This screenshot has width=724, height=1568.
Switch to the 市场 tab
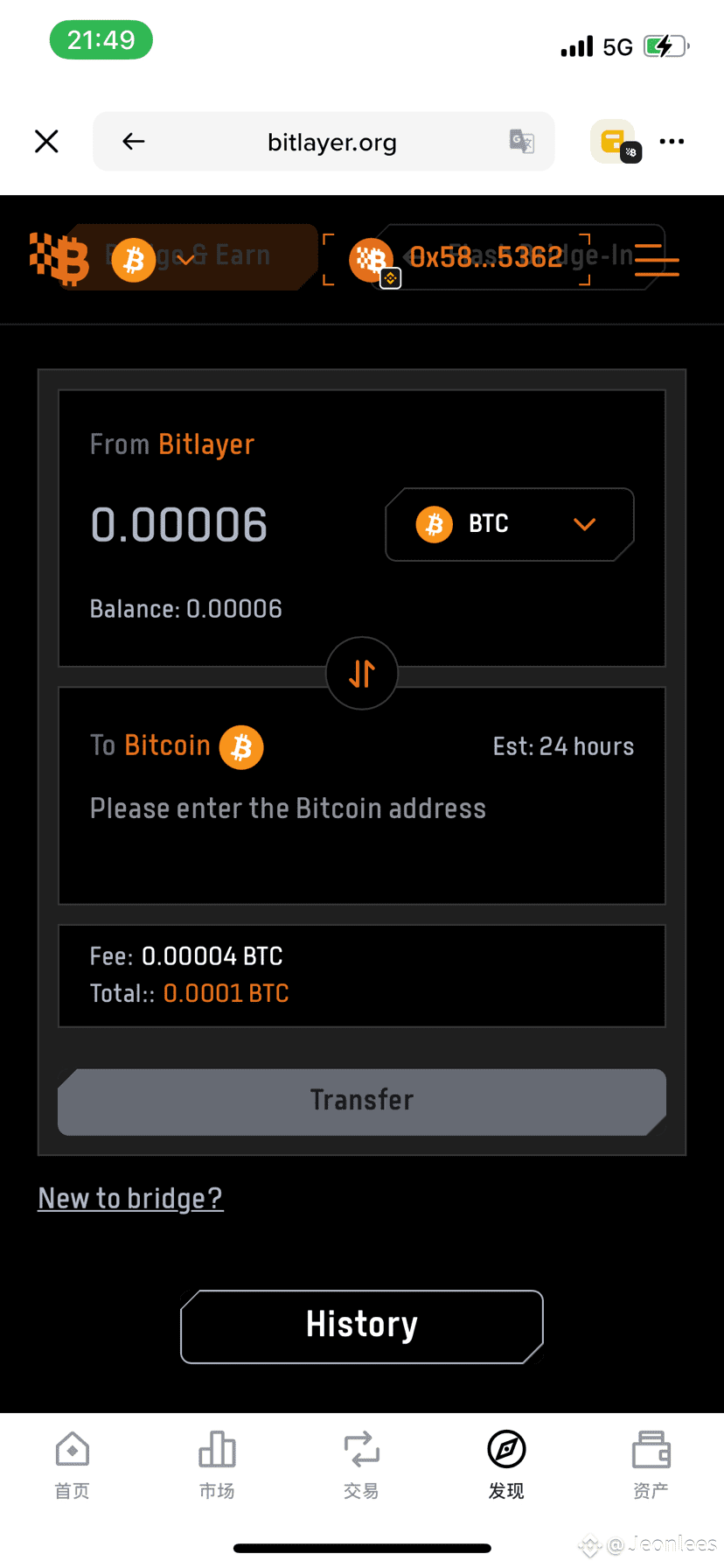(x=217, y=1466)
